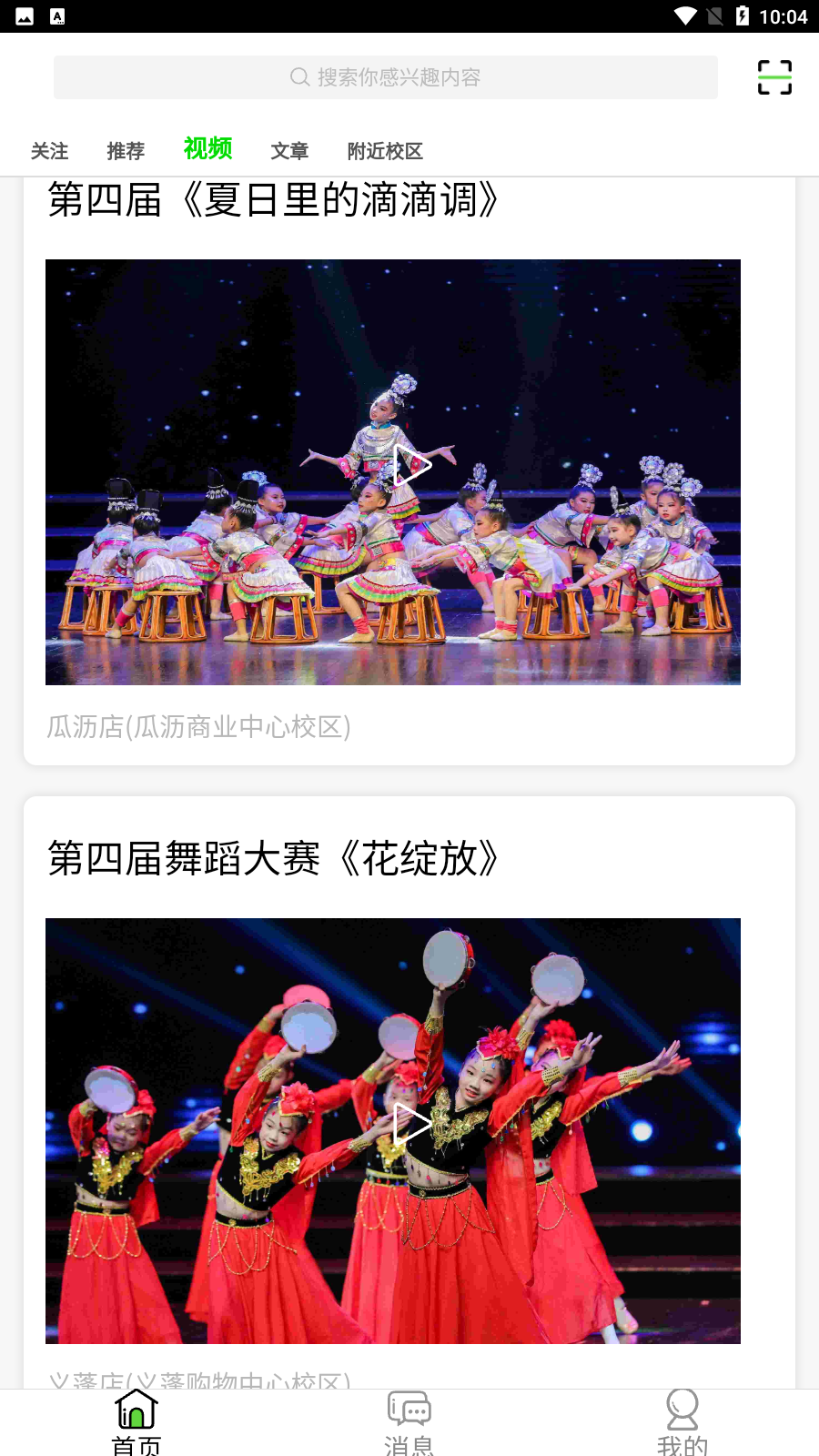
Task: Switch to the 文章 tab
Action: (x=289, y=151)
